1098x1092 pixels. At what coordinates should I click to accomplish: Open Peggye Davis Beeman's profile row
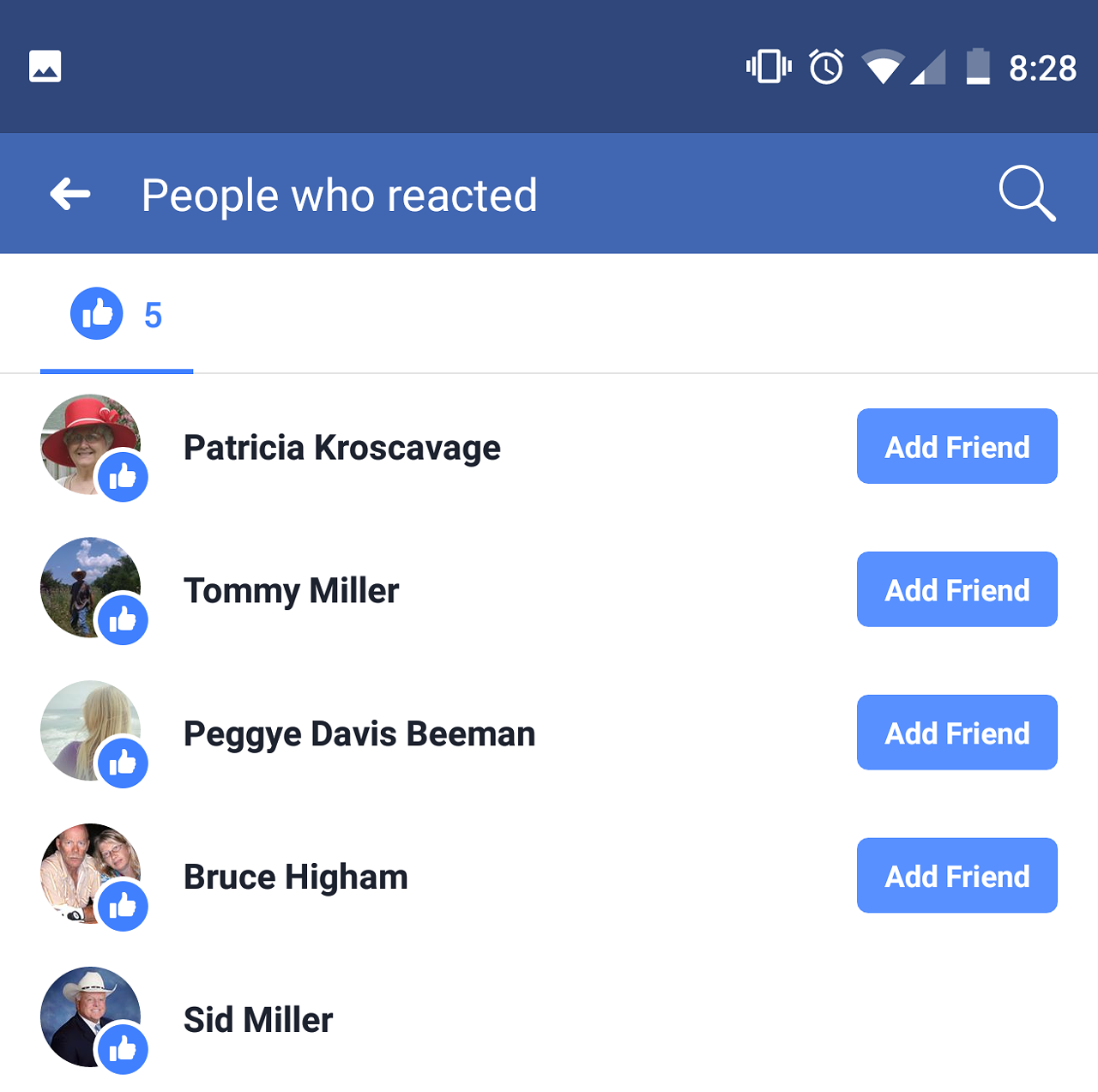click(359, 734)
